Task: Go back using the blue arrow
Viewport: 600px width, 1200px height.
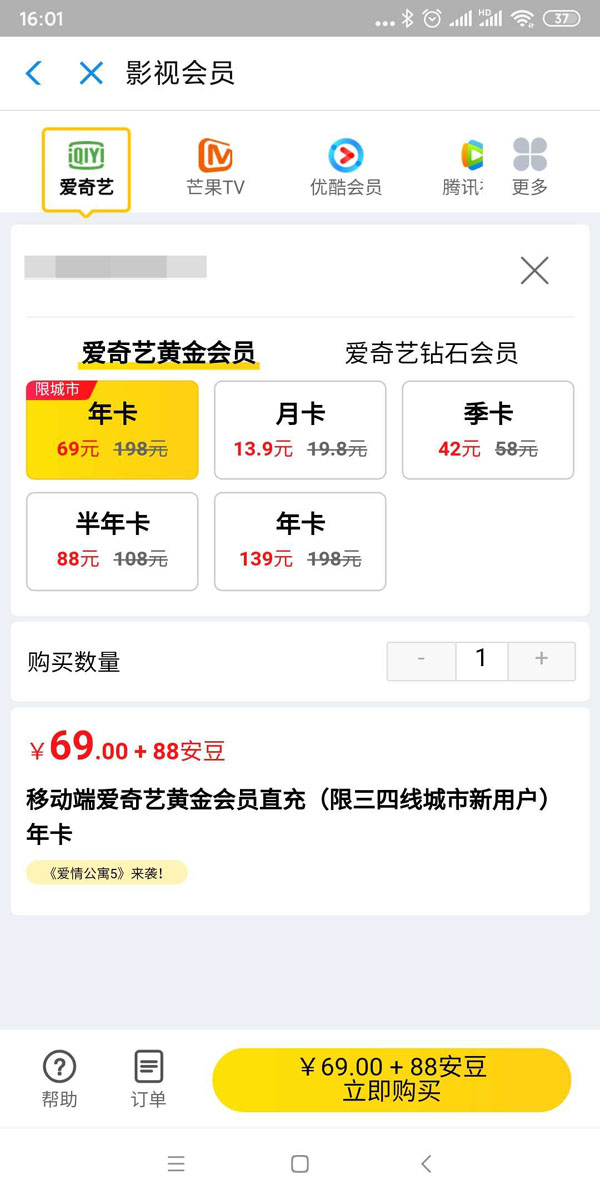Action: click(x=34, y=73)
